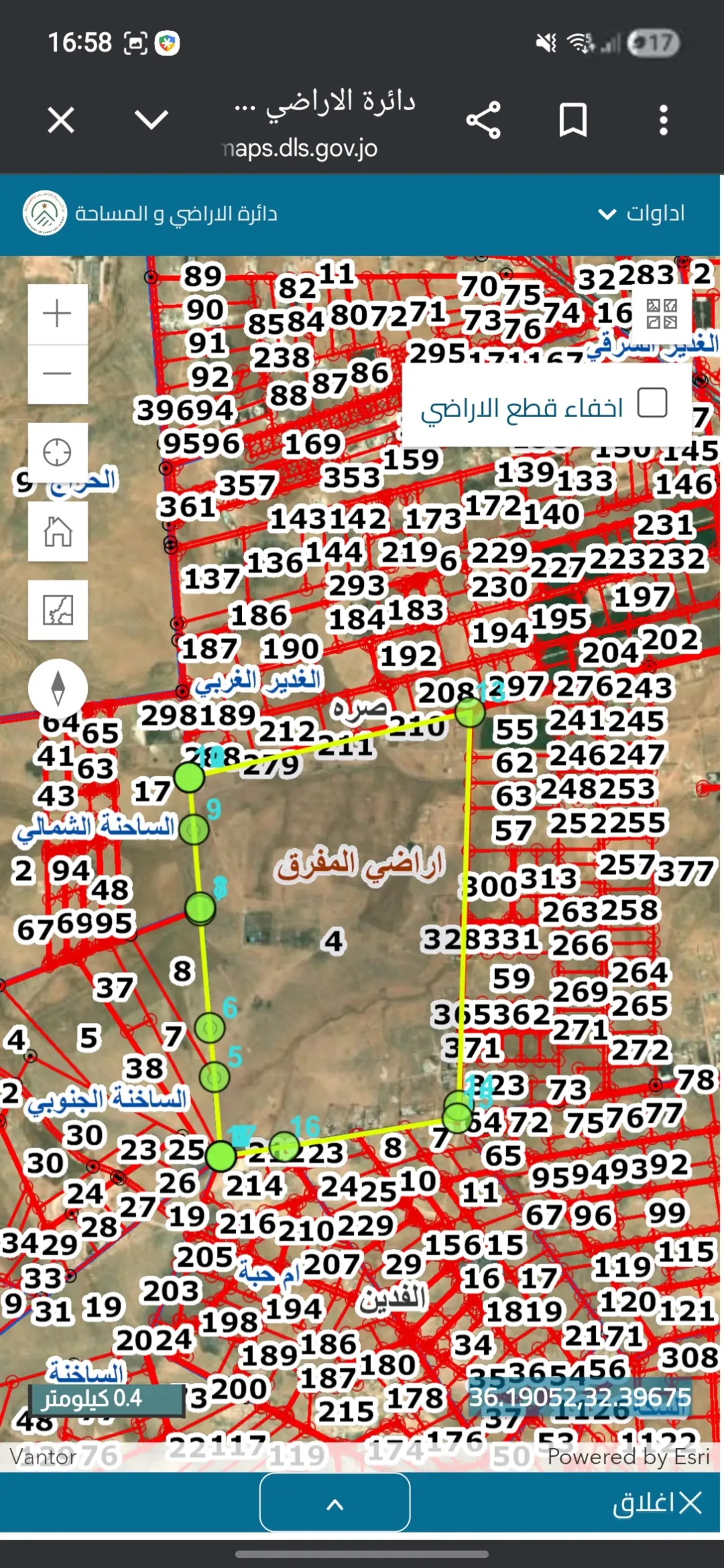Reset the map orientation with the compass
The width and height of the screenshot is (724, 1568).
coord(58,688)
